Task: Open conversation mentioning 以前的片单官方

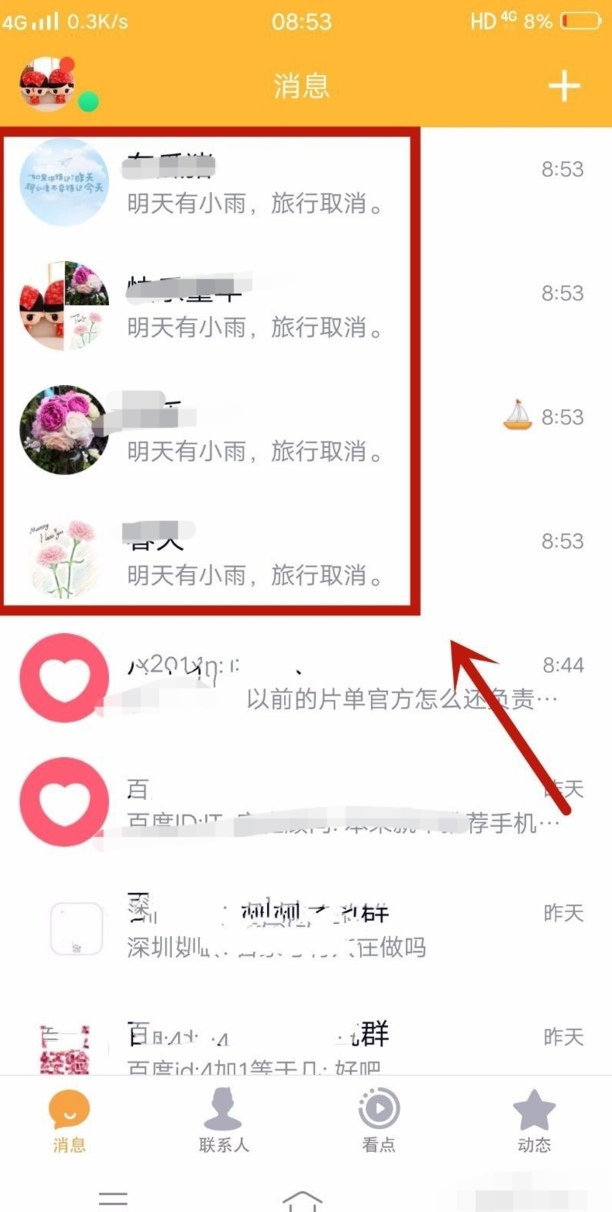Action: click(300, 682)
